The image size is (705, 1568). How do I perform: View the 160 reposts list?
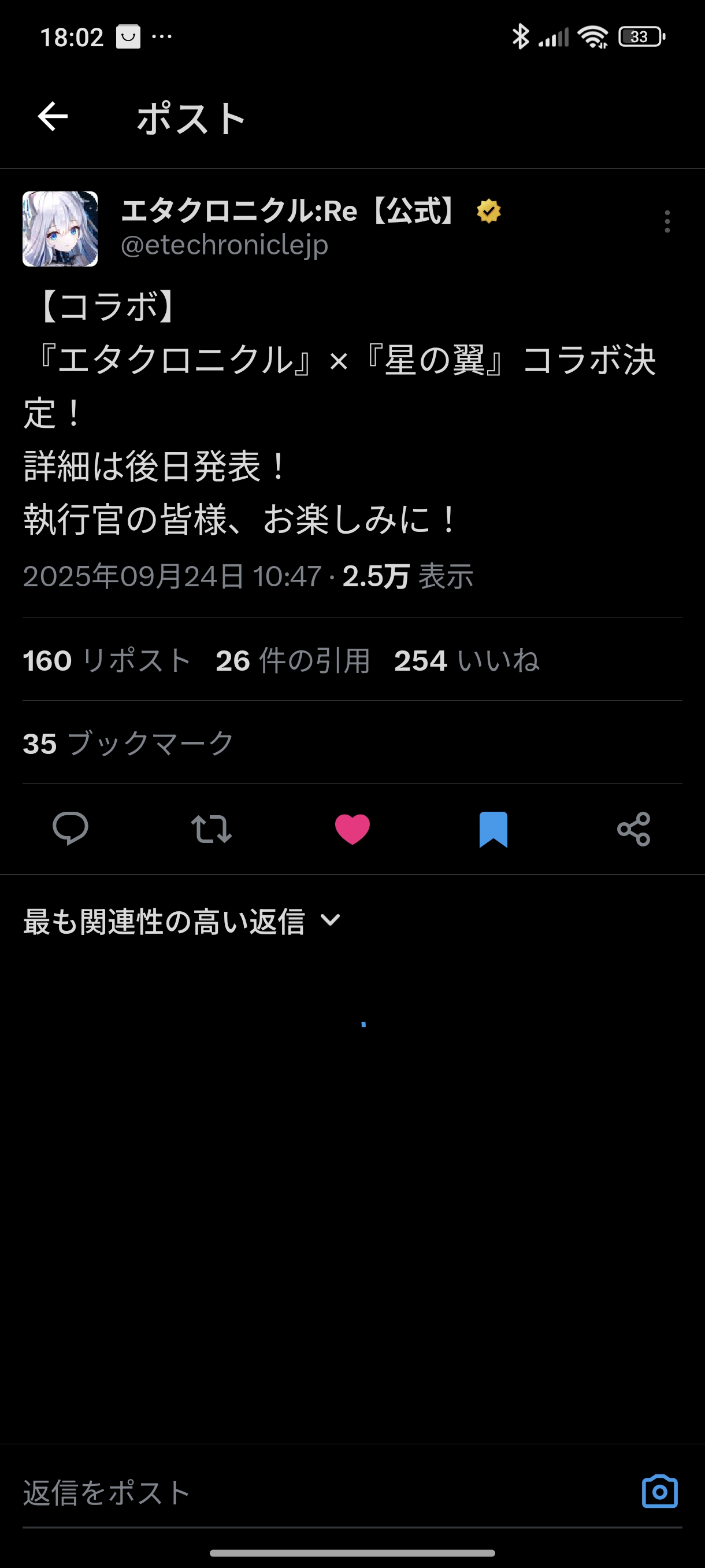click(x=106, y=660)
